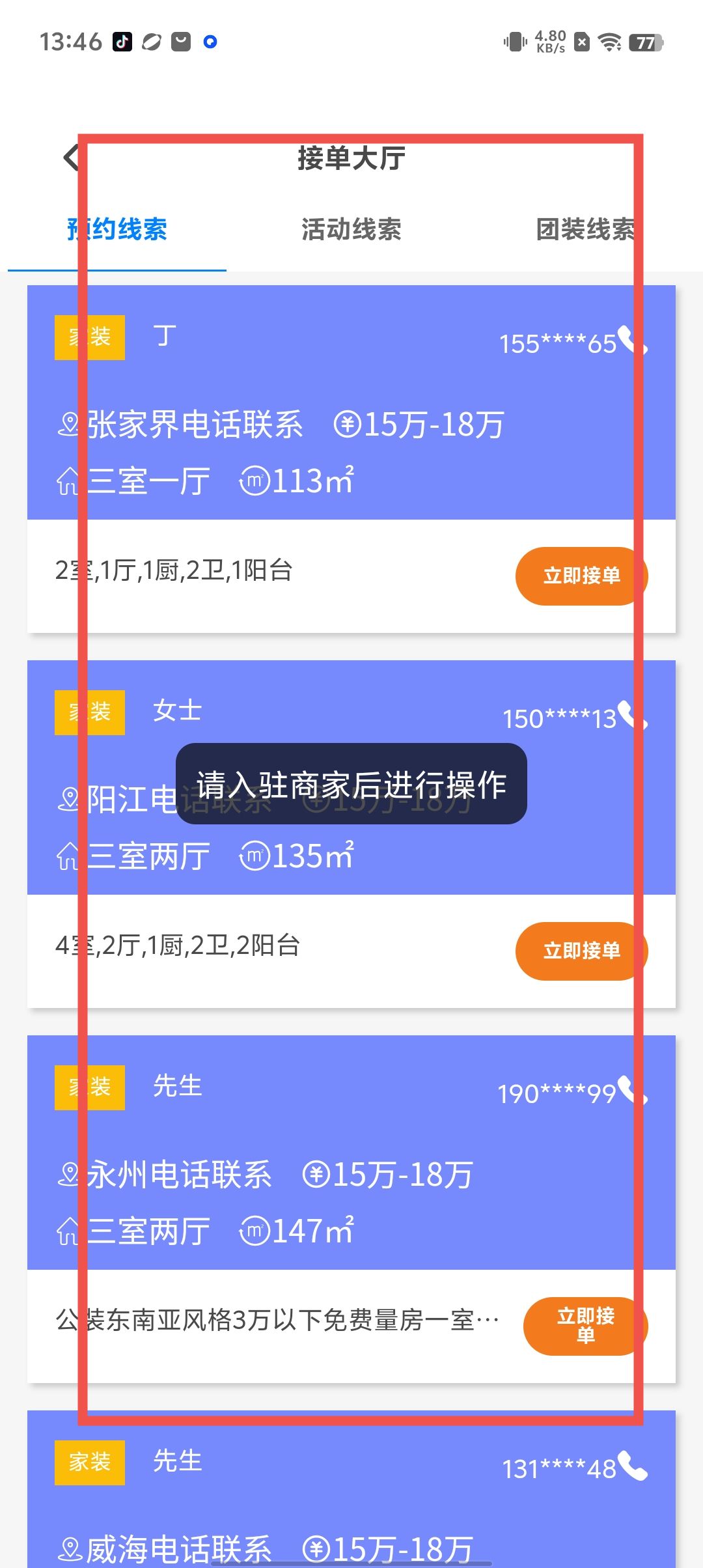The image size is (703, 1568).
Task: Tap 立即接单 for the 张家界 order
Action: tap(581, 576)
